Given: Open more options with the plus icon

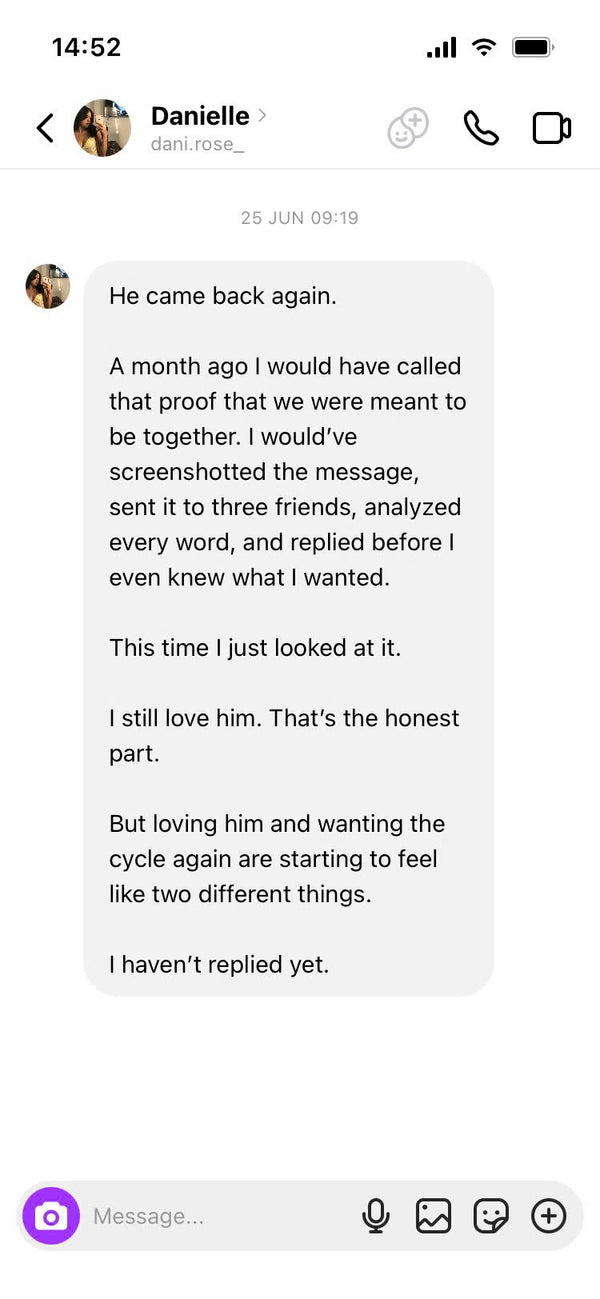Looking at the screenshot, I should click(548, 1216).
